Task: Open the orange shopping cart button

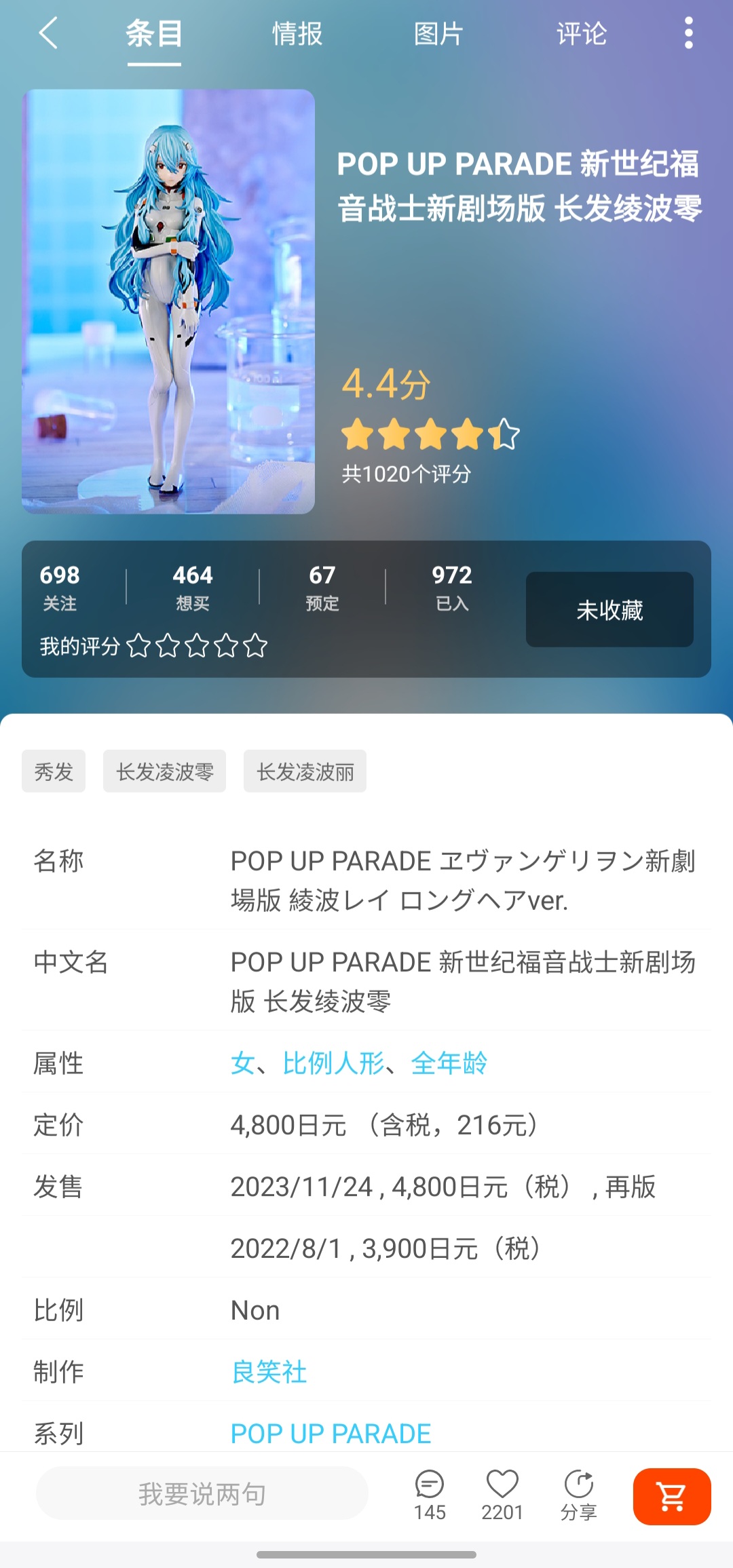Action: 671,1496
